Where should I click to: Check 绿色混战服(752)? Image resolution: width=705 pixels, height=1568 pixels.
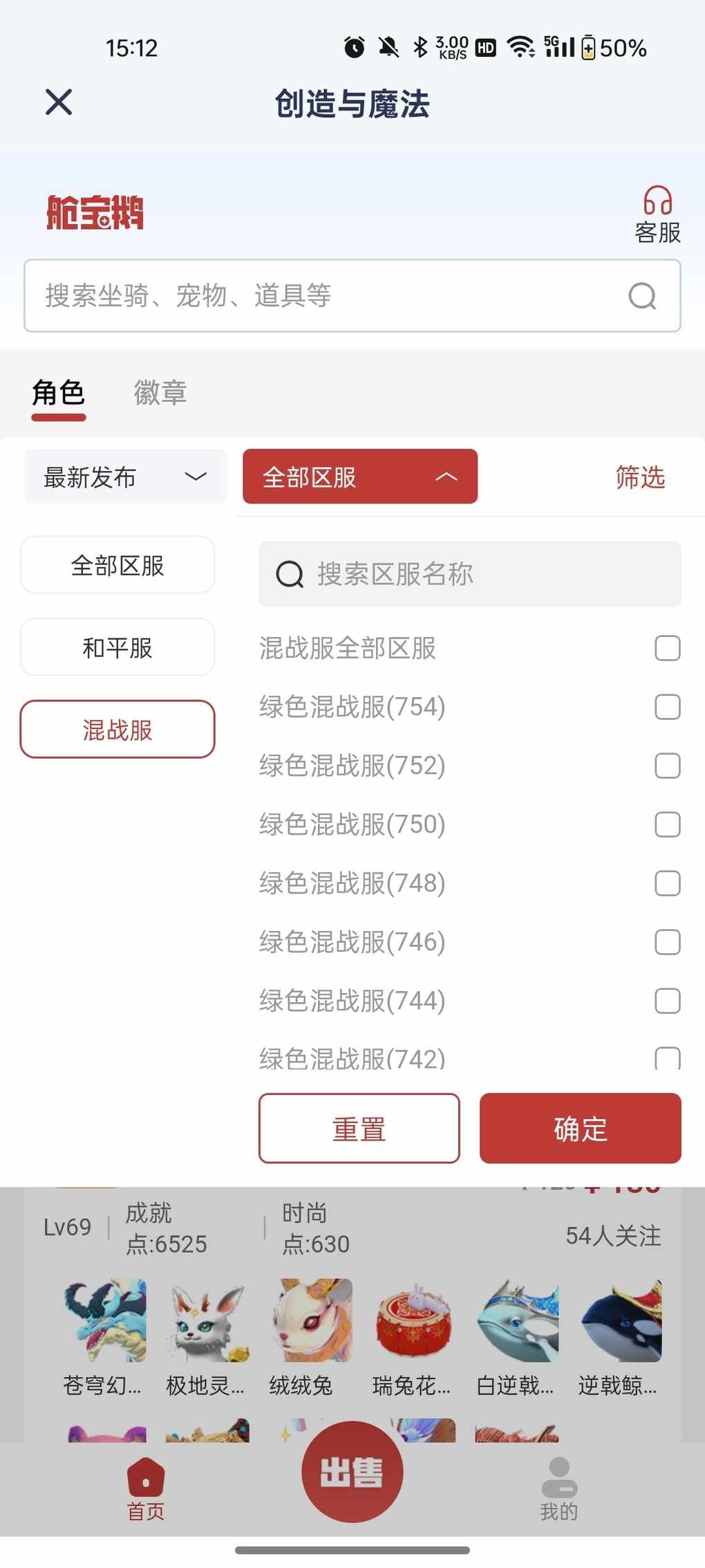pyautogui.click(x=667, y=766)
